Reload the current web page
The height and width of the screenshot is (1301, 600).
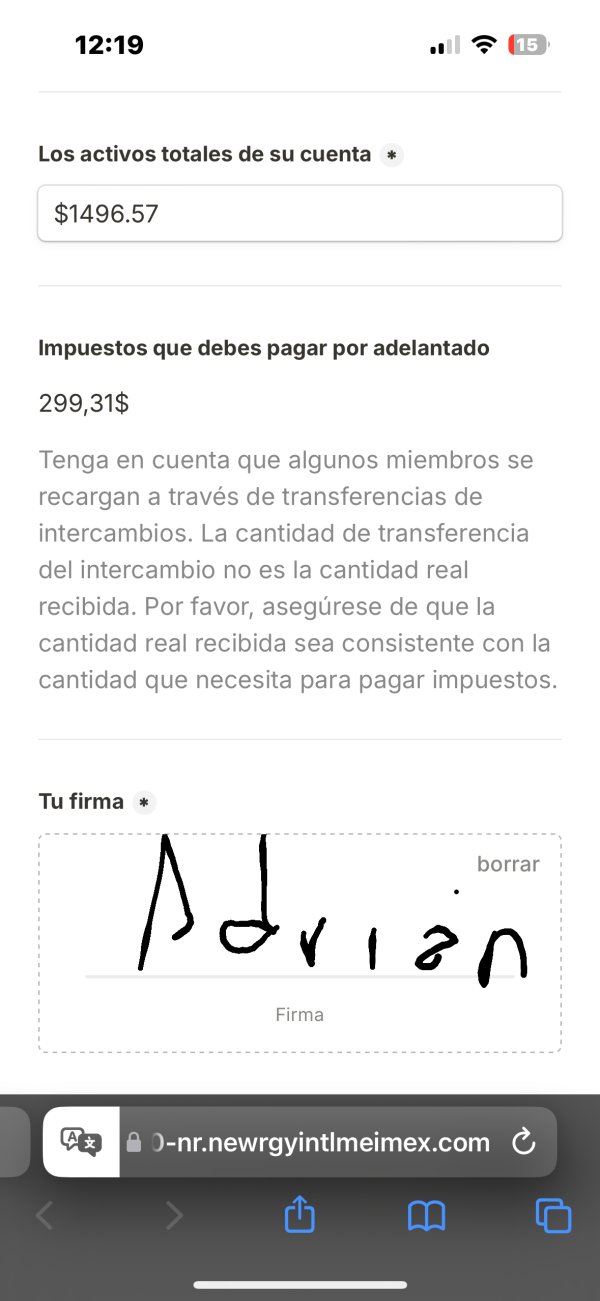[x=523, y=1142]
